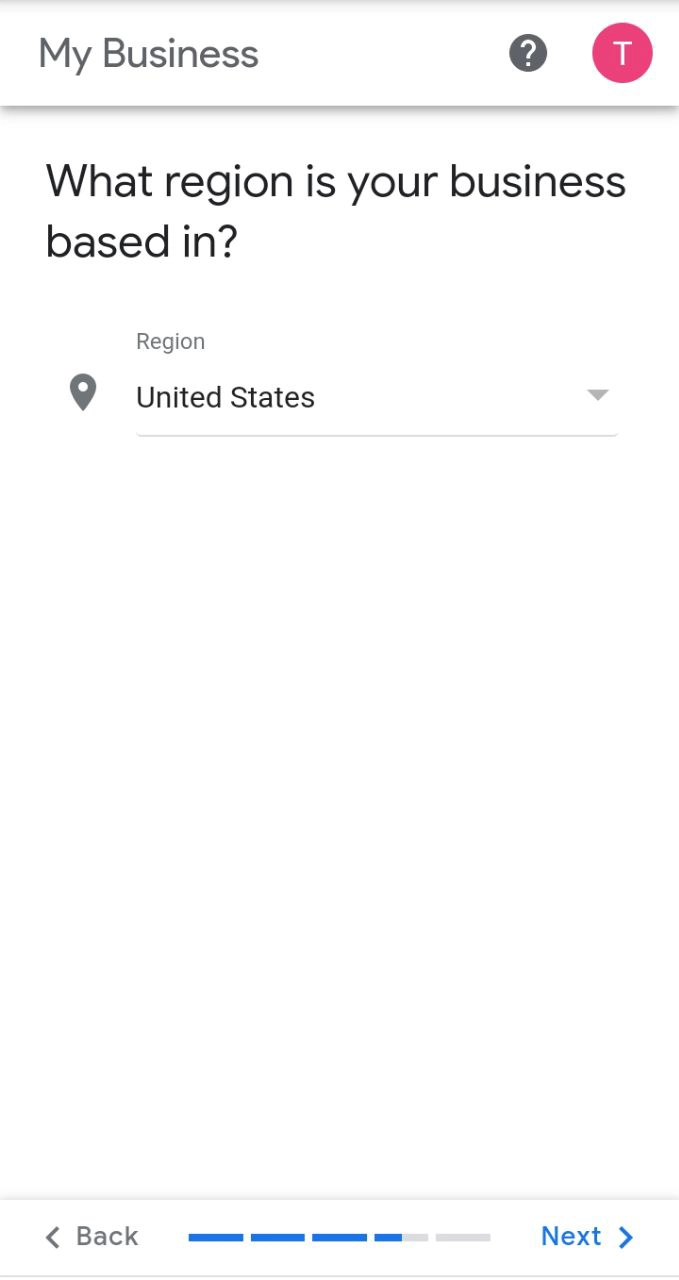Expand the Region dropdown showing United States
Image resolution: width=679 pixels, height=1280 pixels.
(x=376, y=397)
